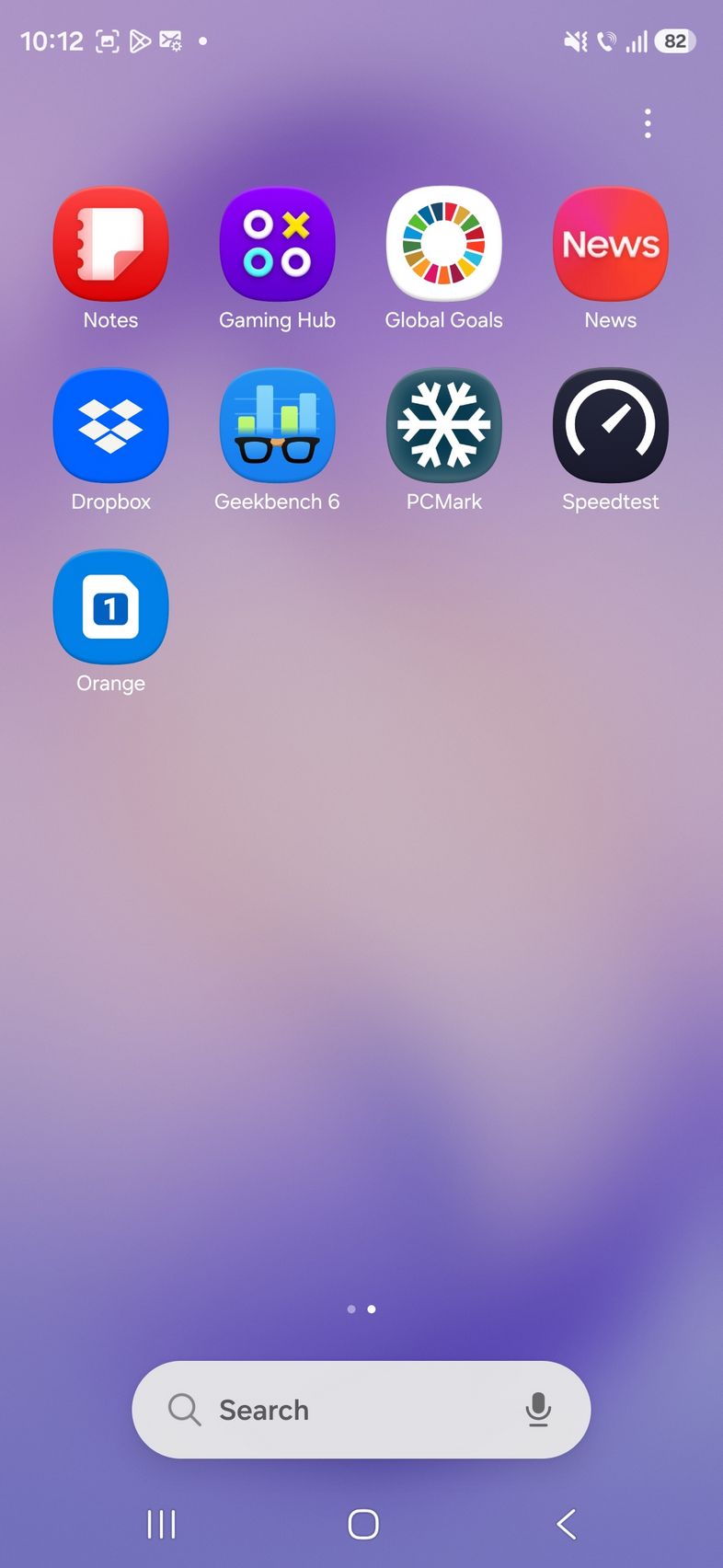Launch the Notes app
Image resolution: width=723 pixels, height=1568 pixels.
[x=110, y=245]
